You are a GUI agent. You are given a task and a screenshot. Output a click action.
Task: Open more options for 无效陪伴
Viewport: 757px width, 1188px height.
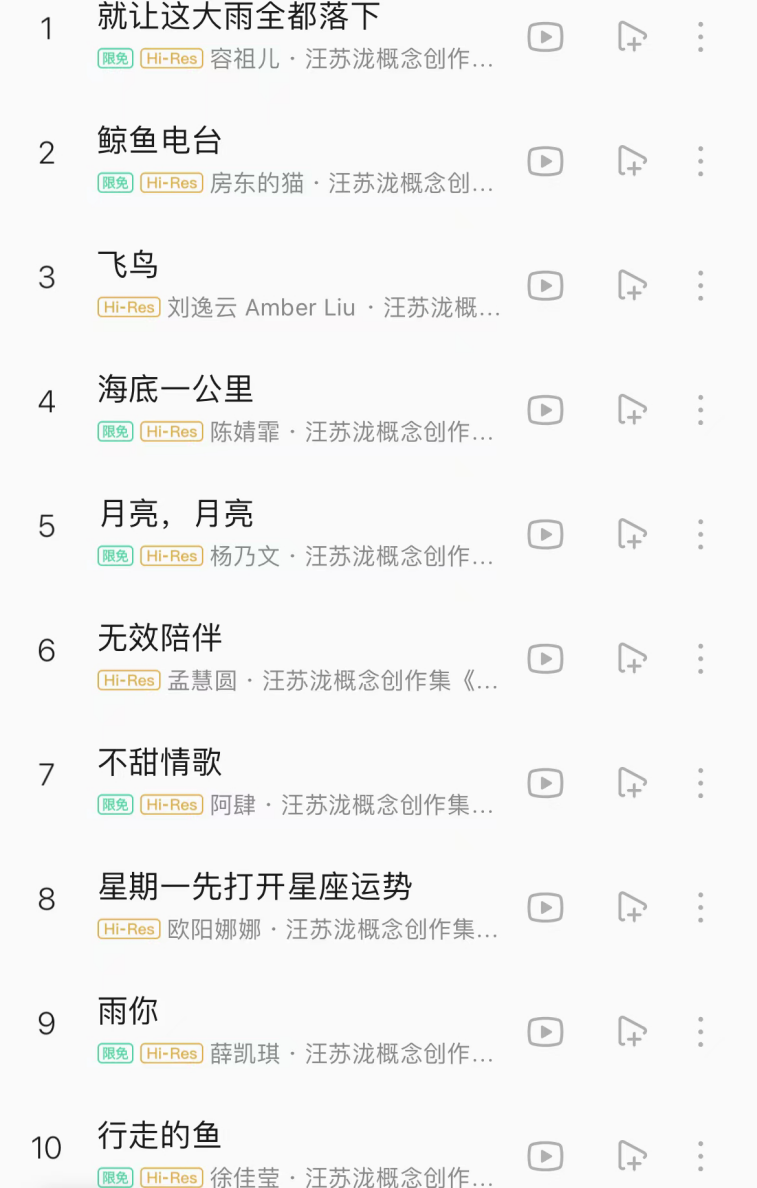(x=701, y=658)
